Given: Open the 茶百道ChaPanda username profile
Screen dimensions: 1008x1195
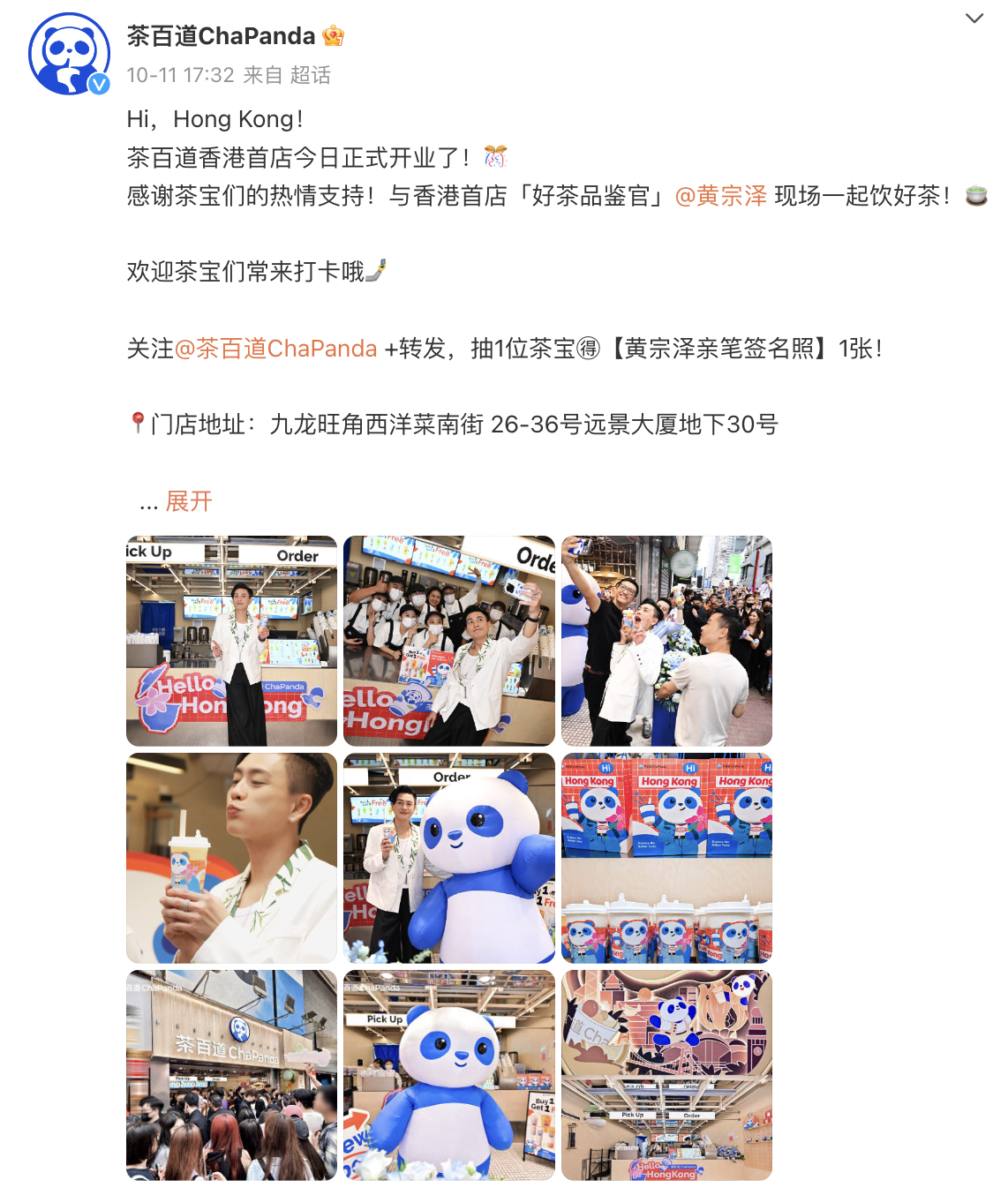Looking at the screenshot, I should tap(221, 36).
